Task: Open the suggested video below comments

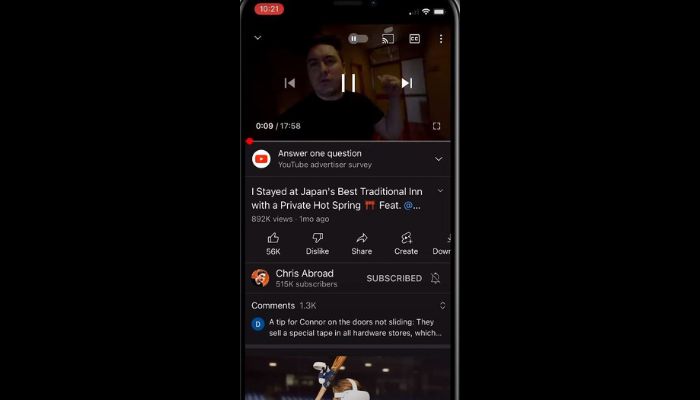Action: [347, 377]
